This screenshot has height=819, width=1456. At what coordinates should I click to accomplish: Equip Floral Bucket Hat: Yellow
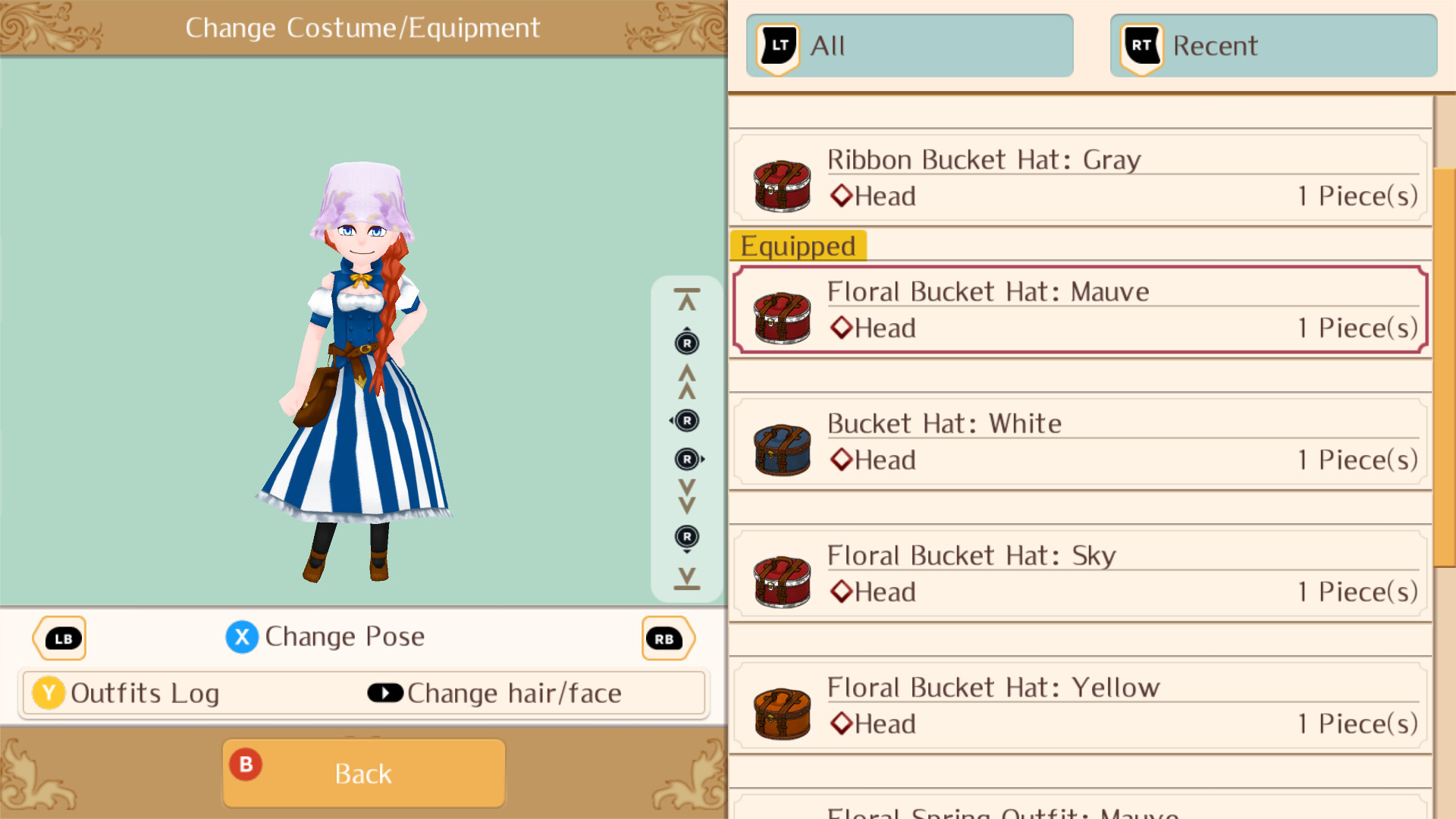pyautogui.click(x=1080, y=706)
